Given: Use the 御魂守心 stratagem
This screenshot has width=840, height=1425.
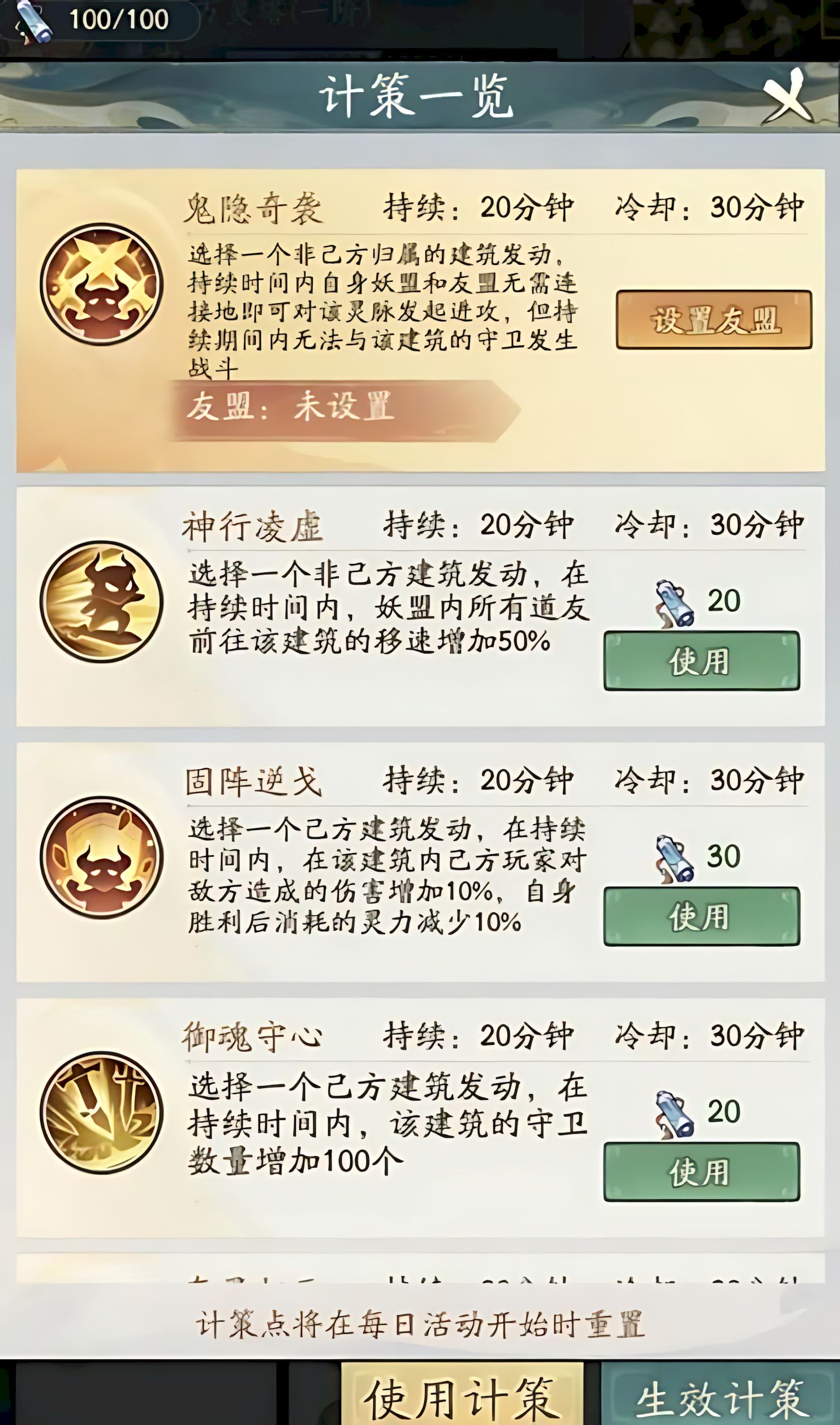Looking at the screenshot, I should tap(701, 1172).
